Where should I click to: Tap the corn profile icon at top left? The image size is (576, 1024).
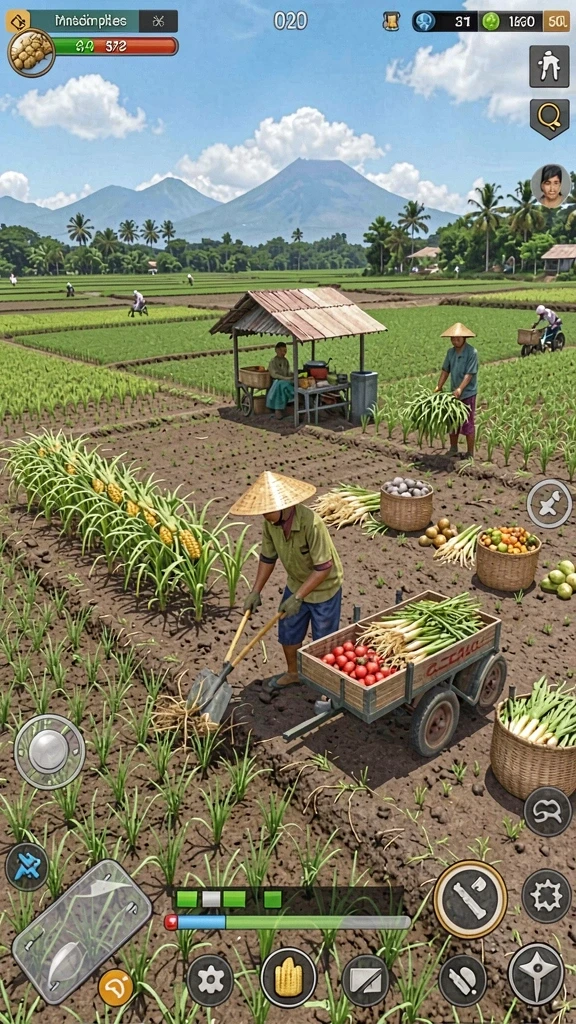coord(31,53)
